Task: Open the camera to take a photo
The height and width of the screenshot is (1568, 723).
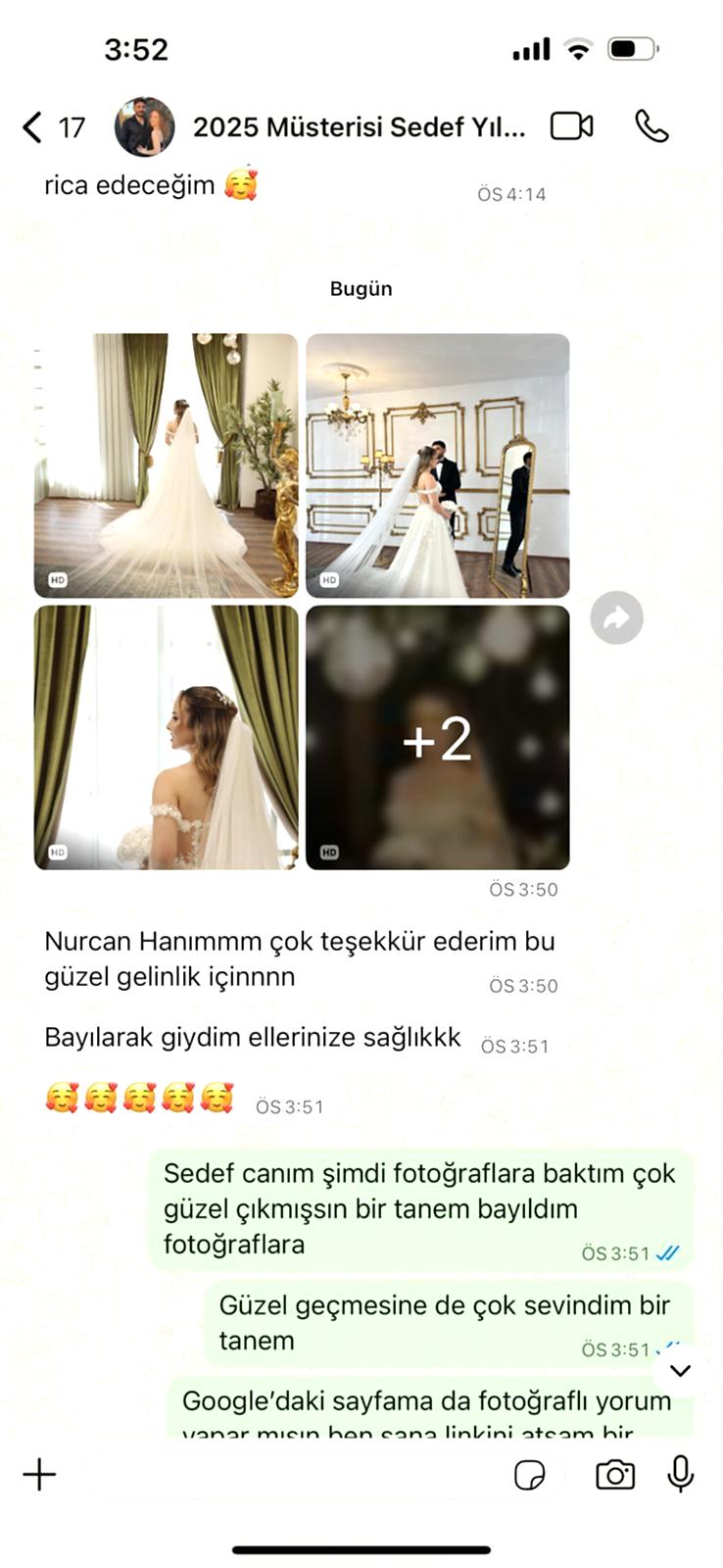Action: pyautogui.click(x=614, y=1474)
